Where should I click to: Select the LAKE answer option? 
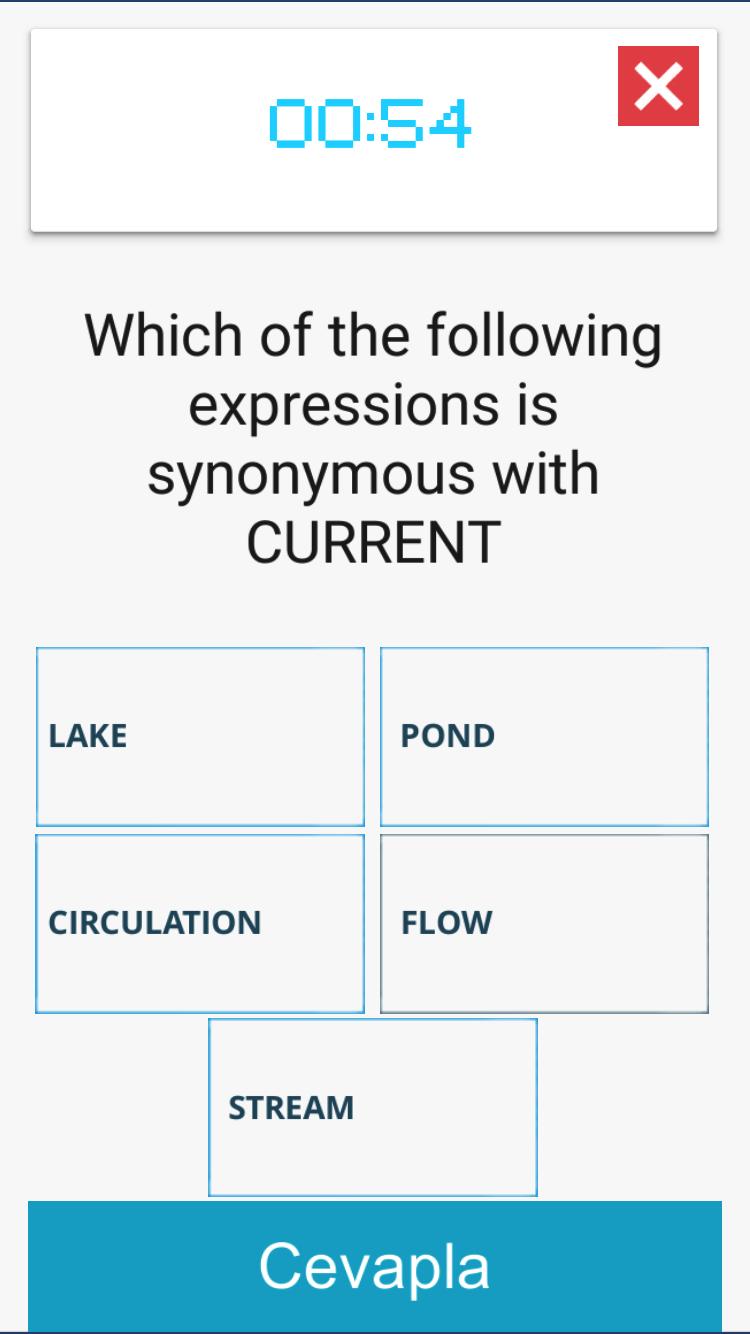coord(200,736)
